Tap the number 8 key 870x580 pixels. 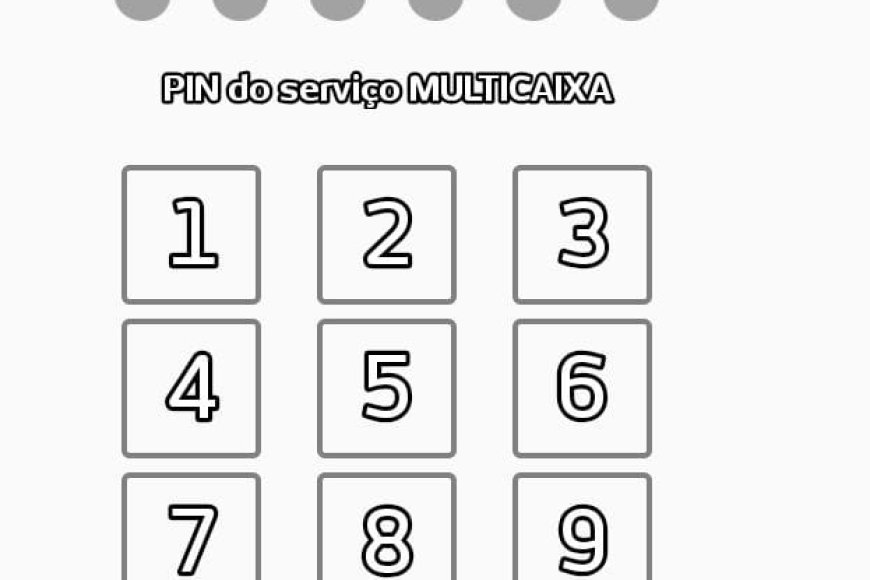pos(387,532)
